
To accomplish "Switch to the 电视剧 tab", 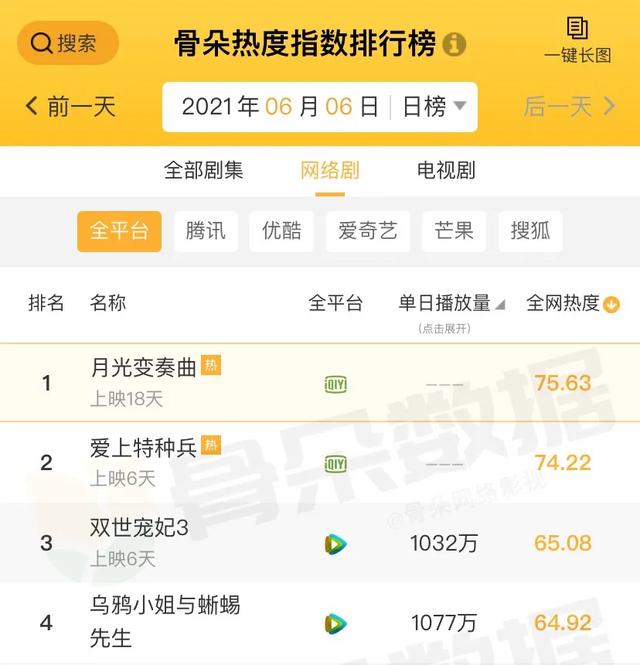I will click(446, 170).
